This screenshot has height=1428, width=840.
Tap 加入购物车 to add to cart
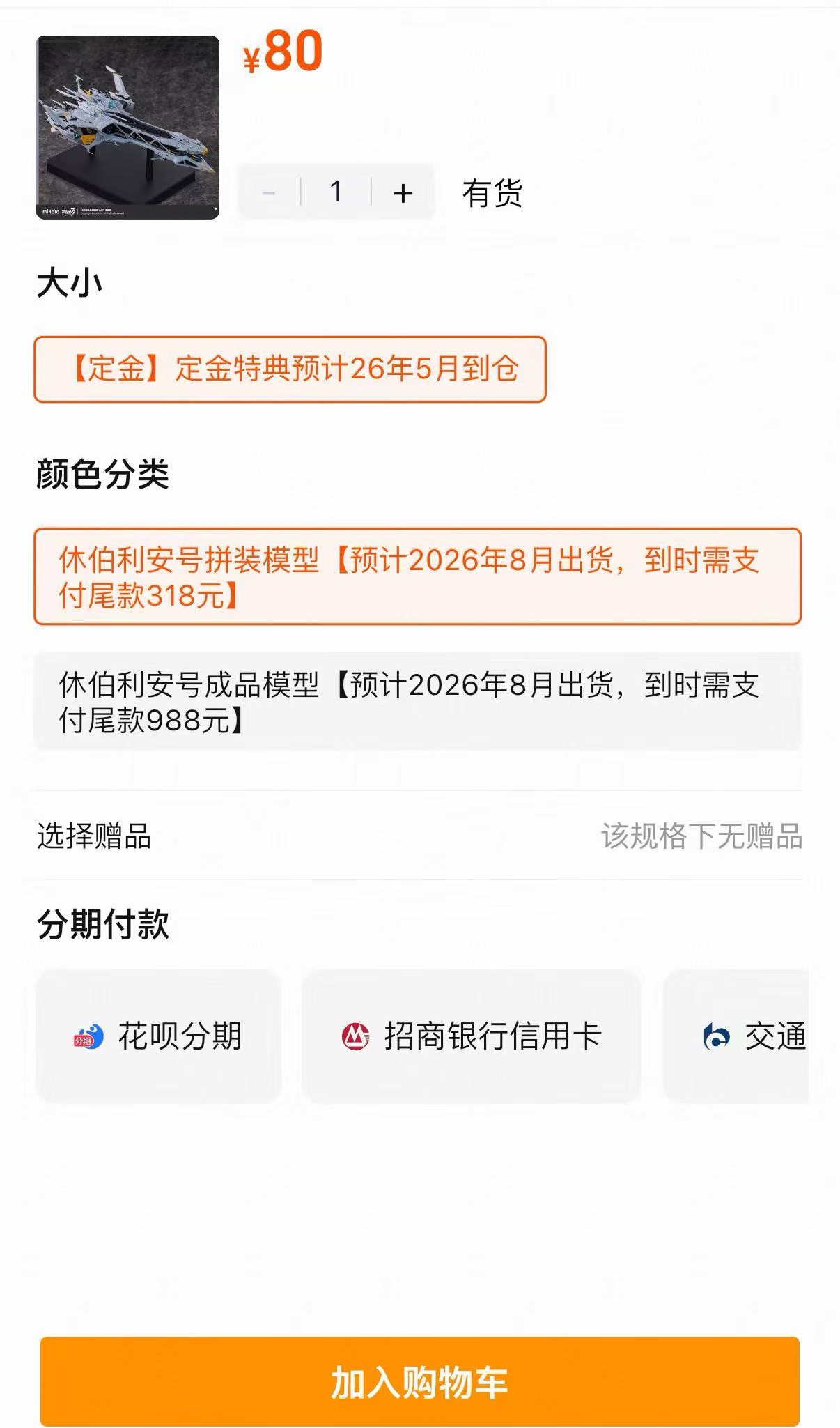(x=419, y=1382)
